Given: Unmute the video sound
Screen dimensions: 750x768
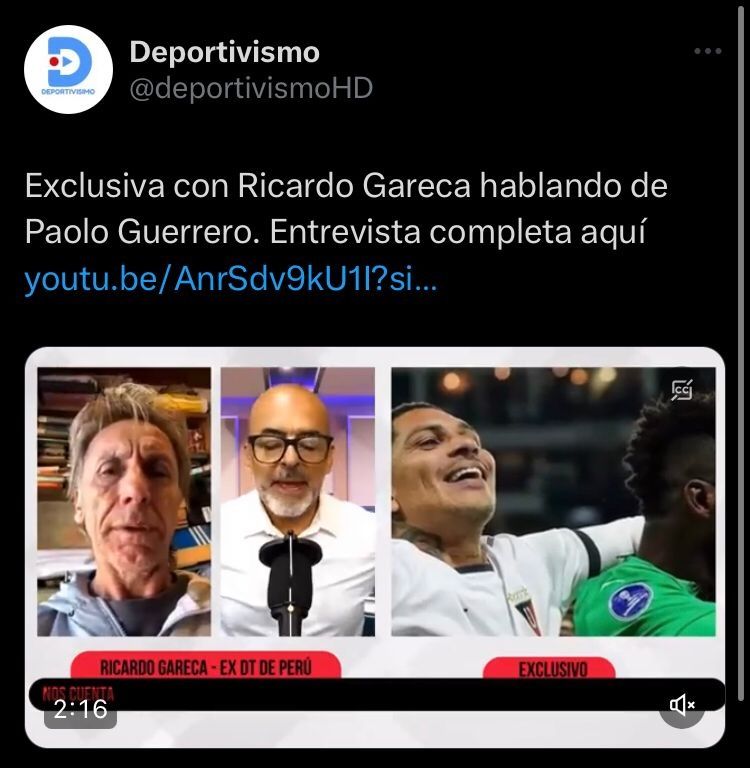Looking at the screenshot, I should pos(683,706).
